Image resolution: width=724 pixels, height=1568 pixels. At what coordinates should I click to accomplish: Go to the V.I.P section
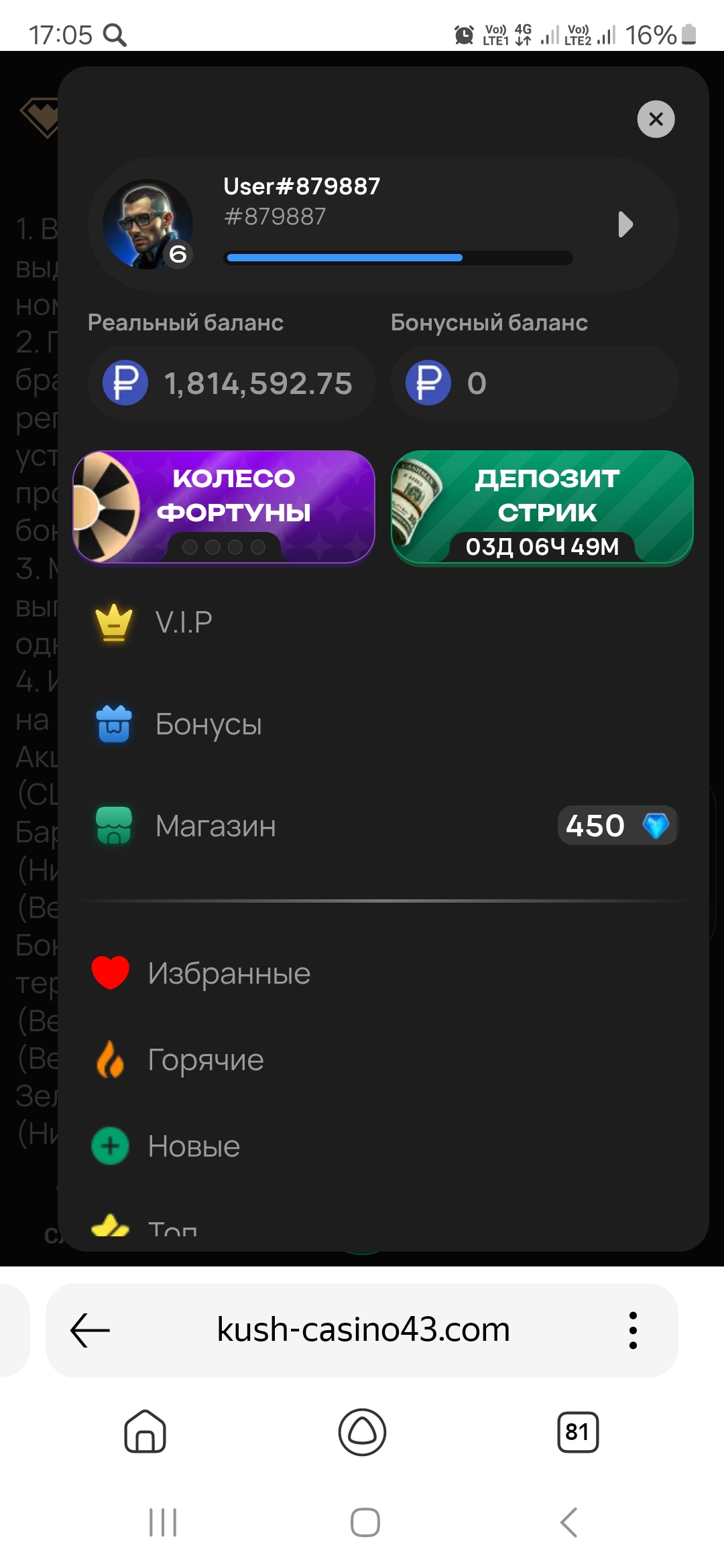183,623
